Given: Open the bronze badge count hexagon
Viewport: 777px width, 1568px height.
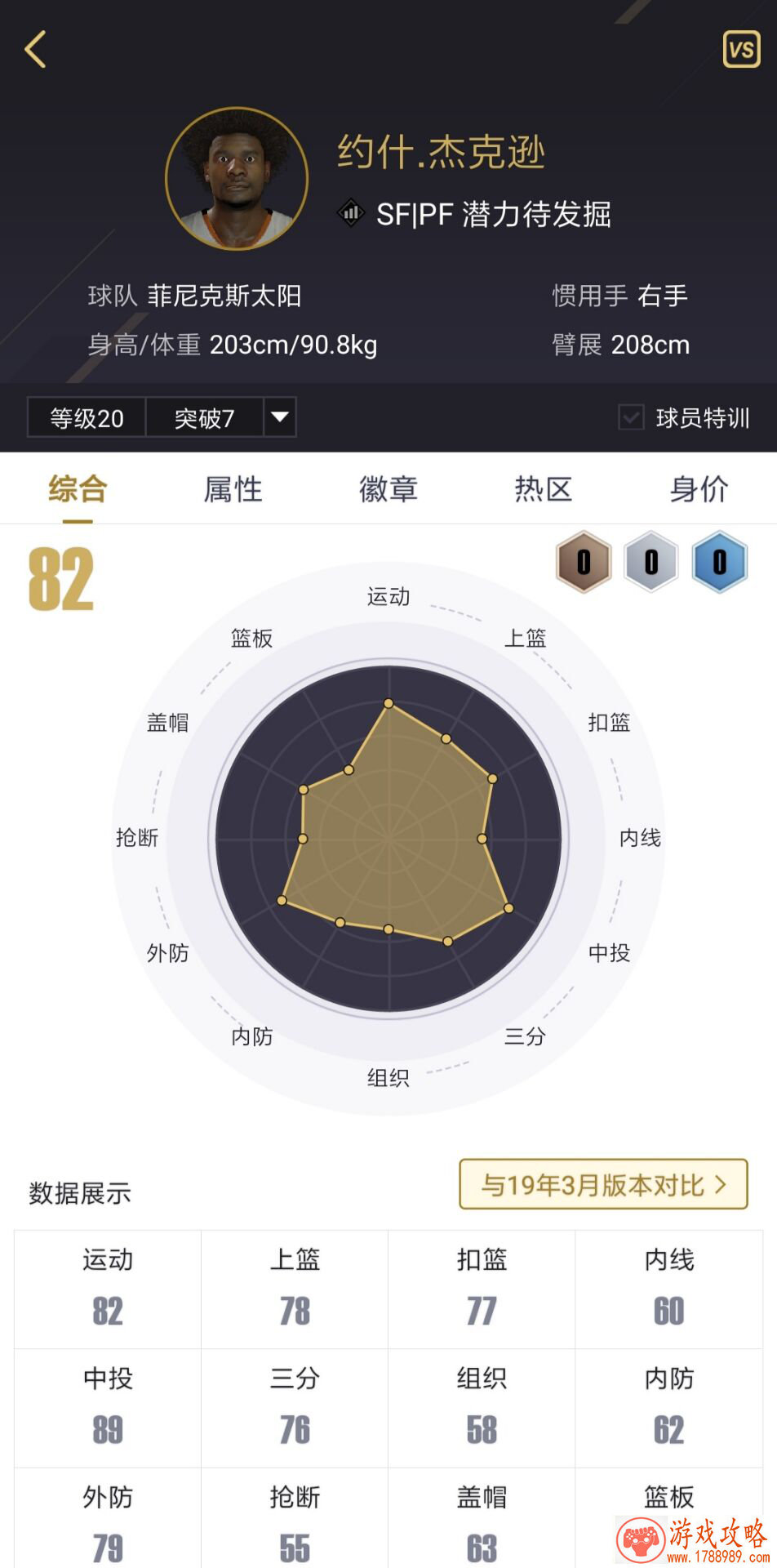Looking at the screenshot, I should (x=584, y=562).
